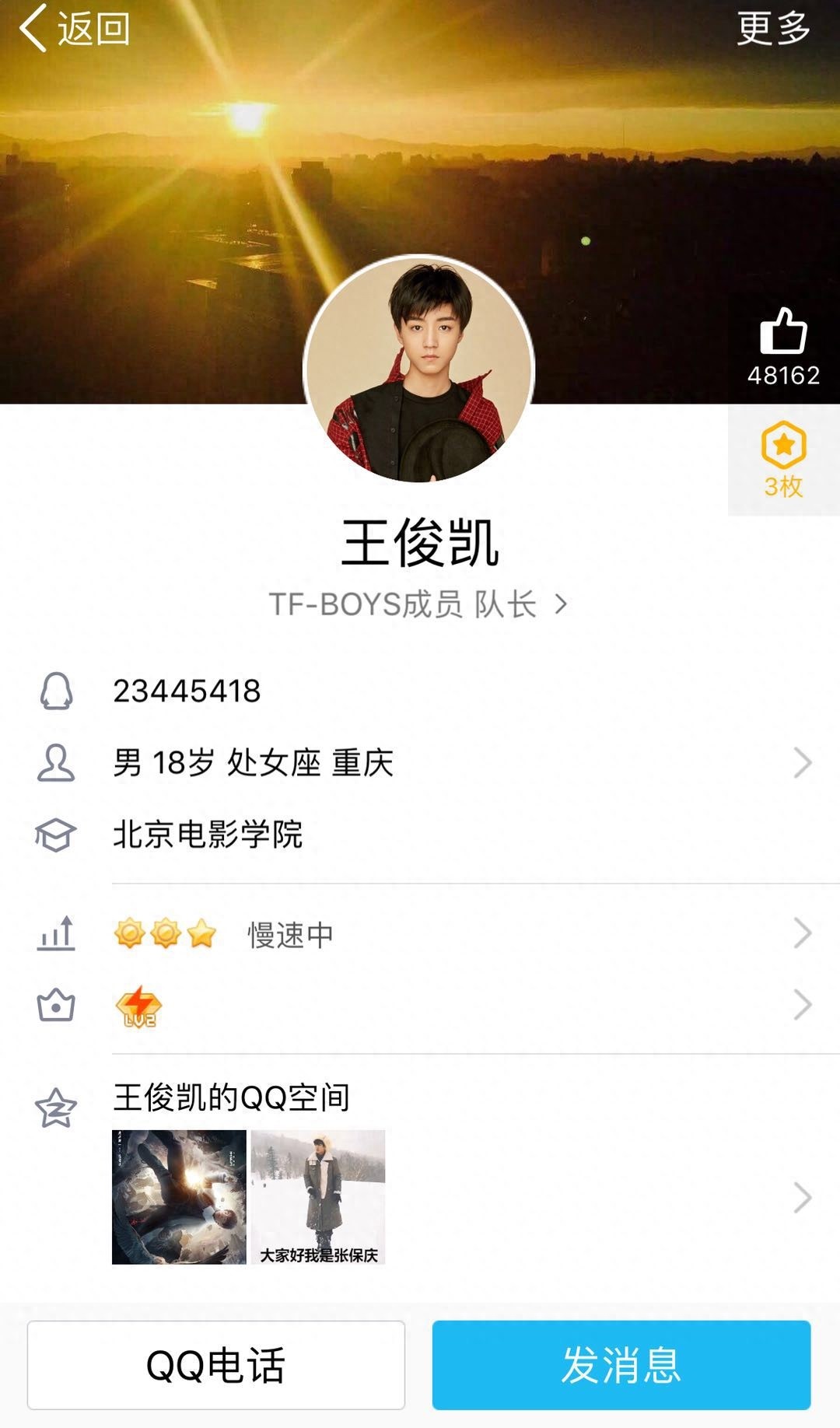Open the TF-BOYS成员 队长 signature
The image size is (840, 1428).
point(418,604)
